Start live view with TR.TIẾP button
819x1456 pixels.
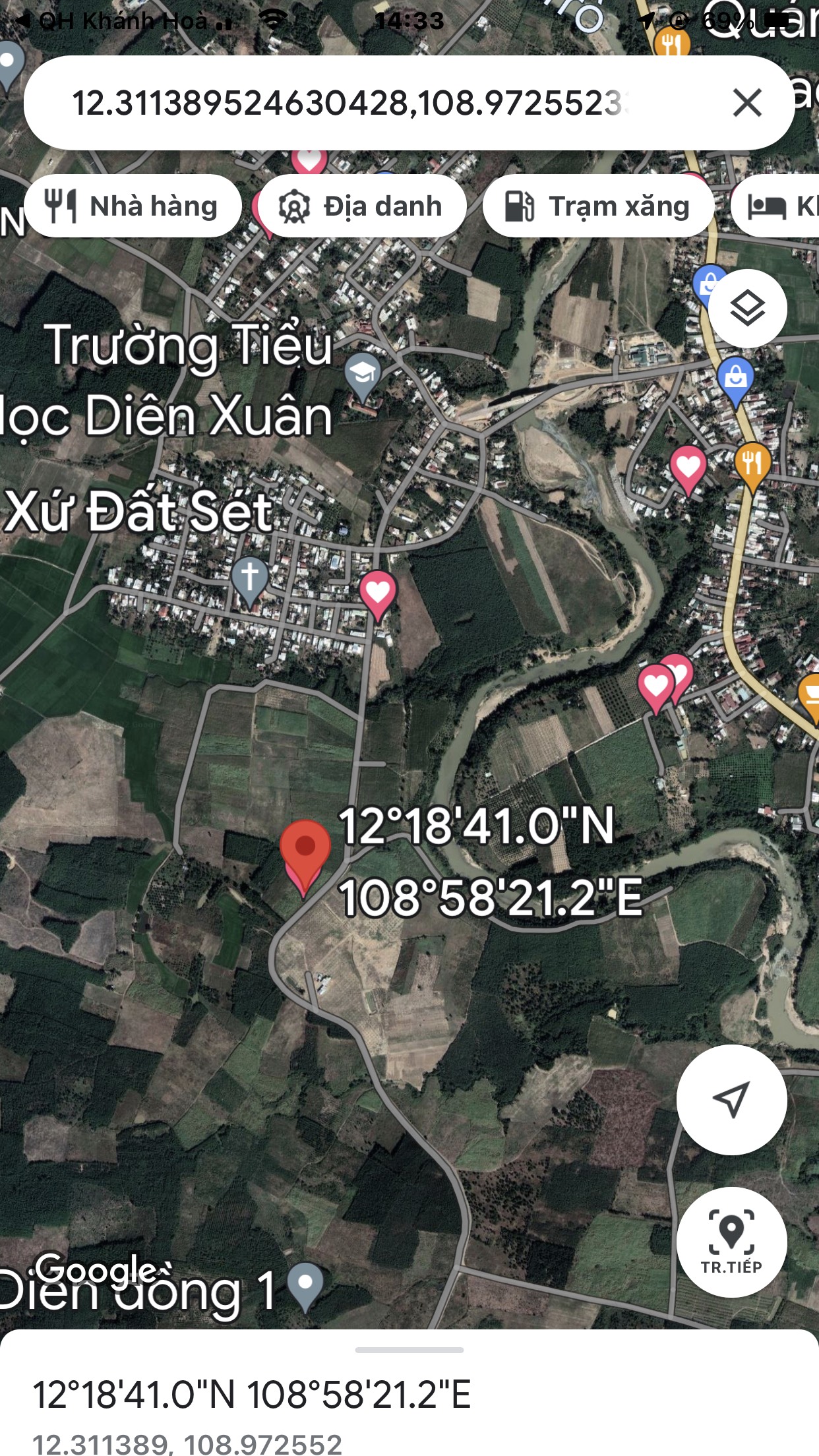731,1242
